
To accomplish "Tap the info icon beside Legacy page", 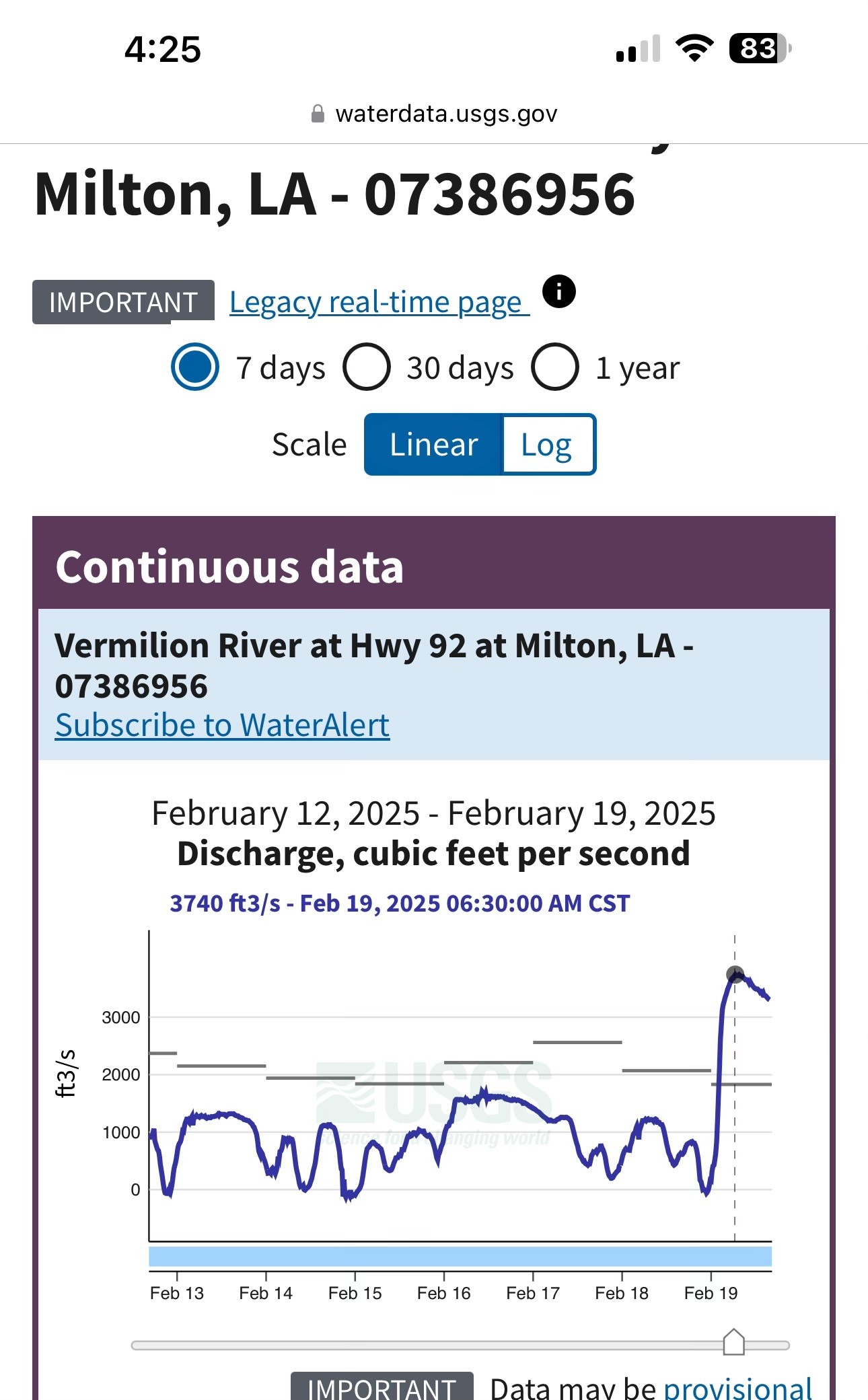I will click(x=559, y=292).
